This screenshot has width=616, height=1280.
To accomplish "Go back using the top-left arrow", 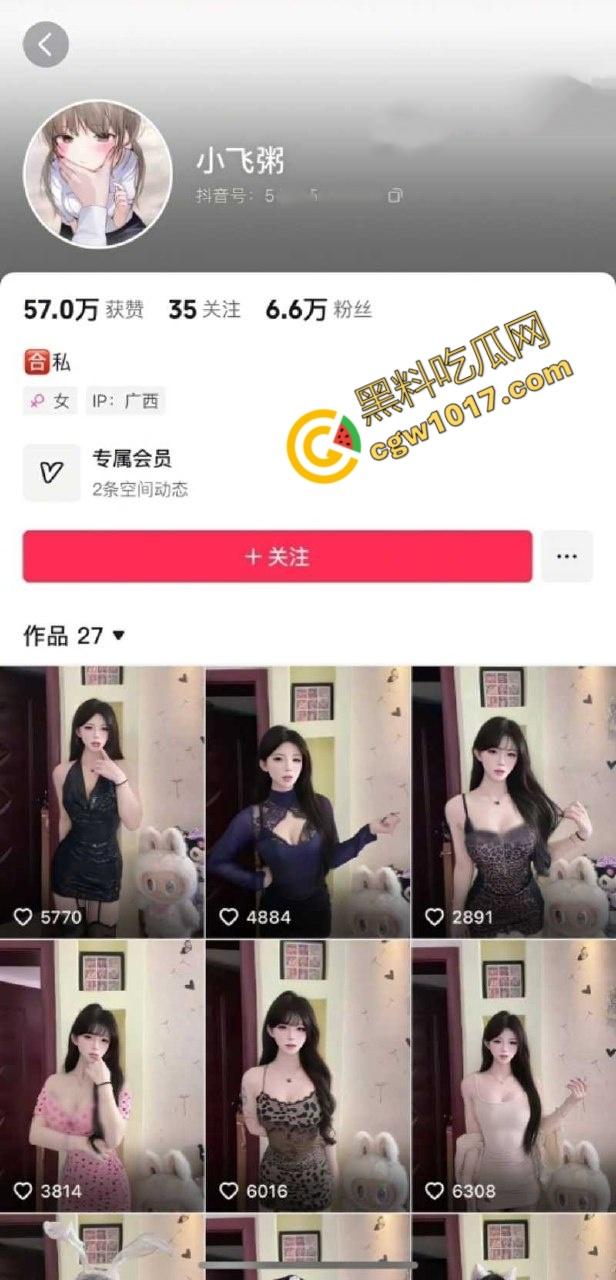I will tap(46, 45).
